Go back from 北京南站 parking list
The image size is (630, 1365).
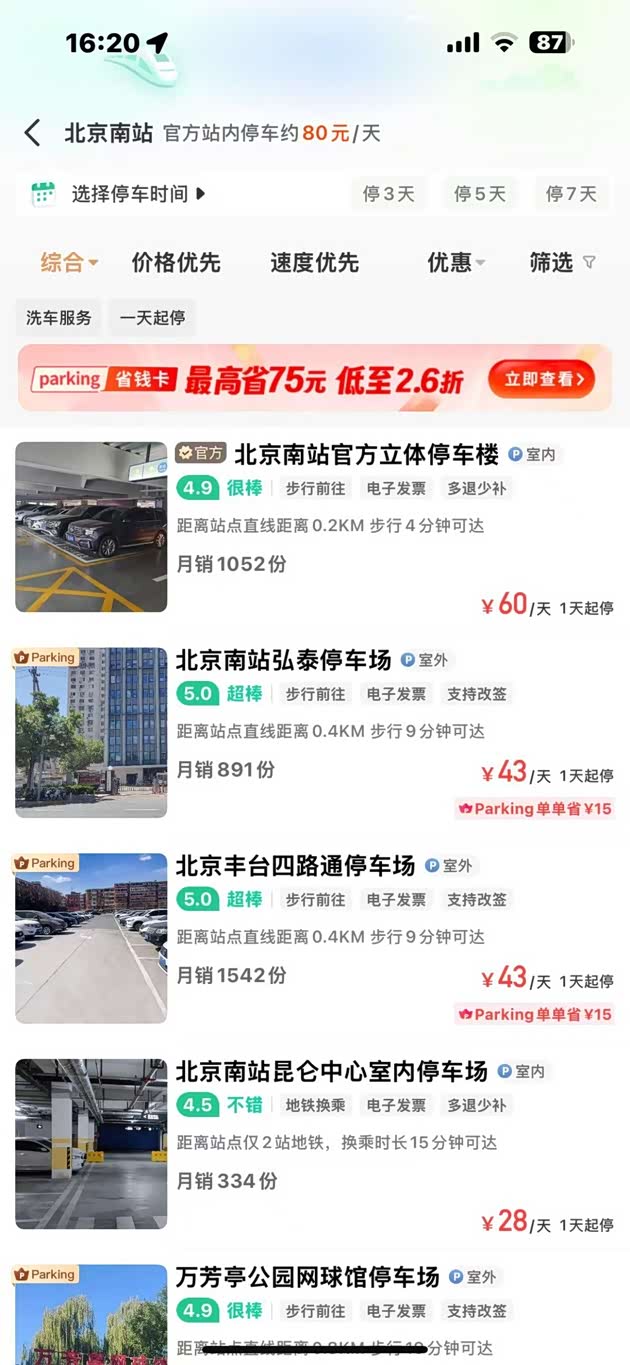[x=33, y=133]
